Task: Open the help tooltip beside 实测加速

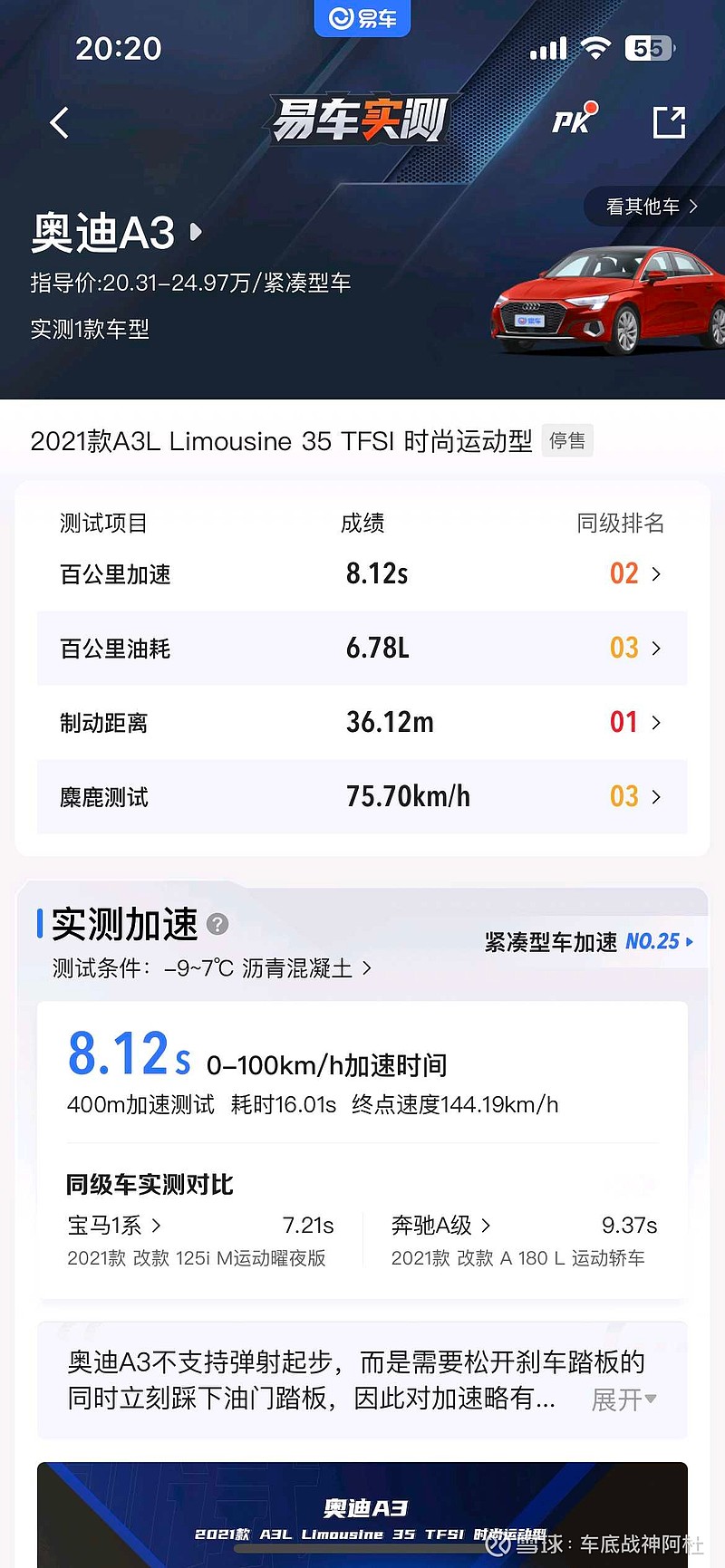Action: 217,924
